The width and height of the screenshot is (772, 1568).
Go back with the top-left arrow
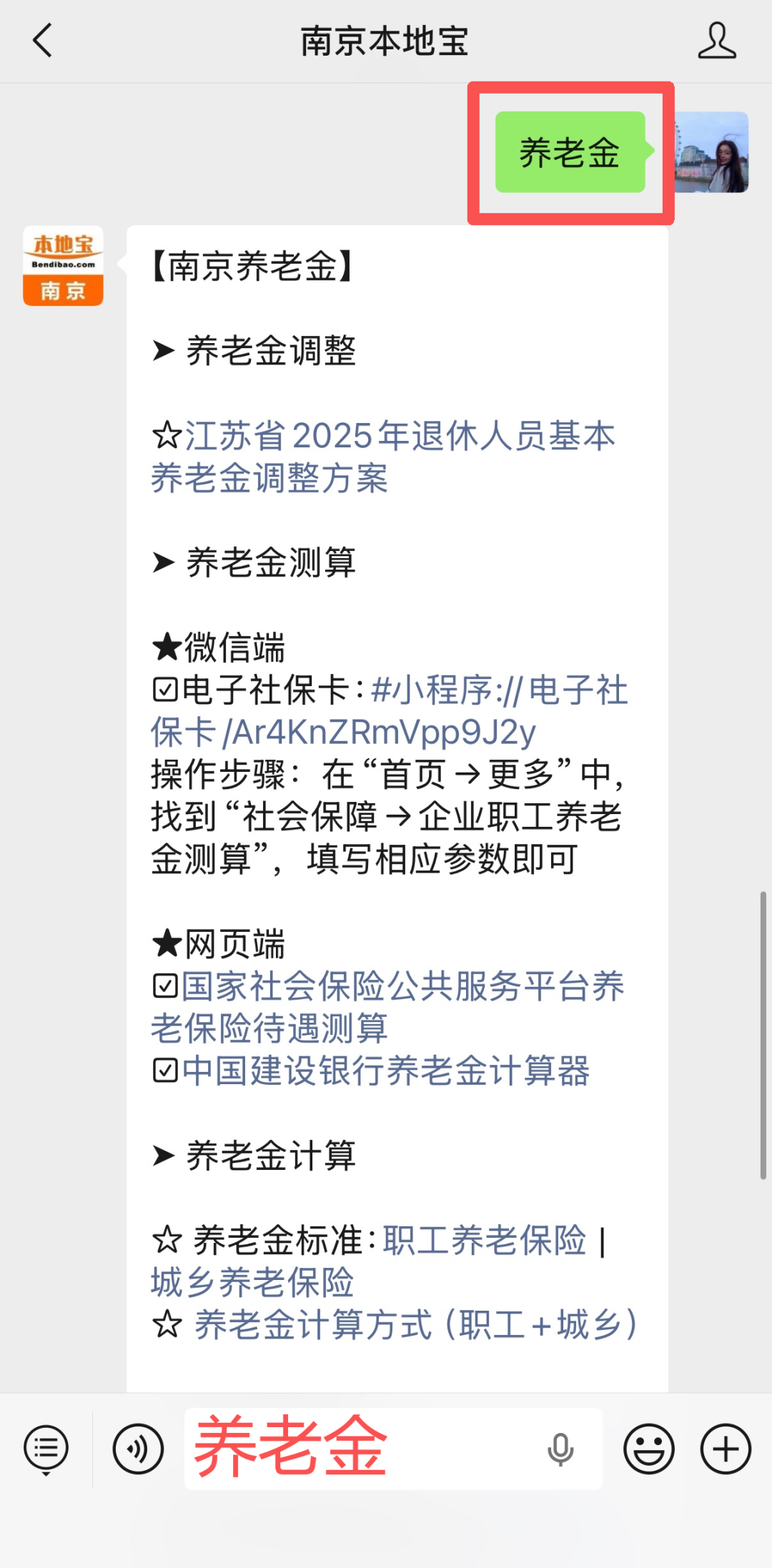[x=43, y=40]
